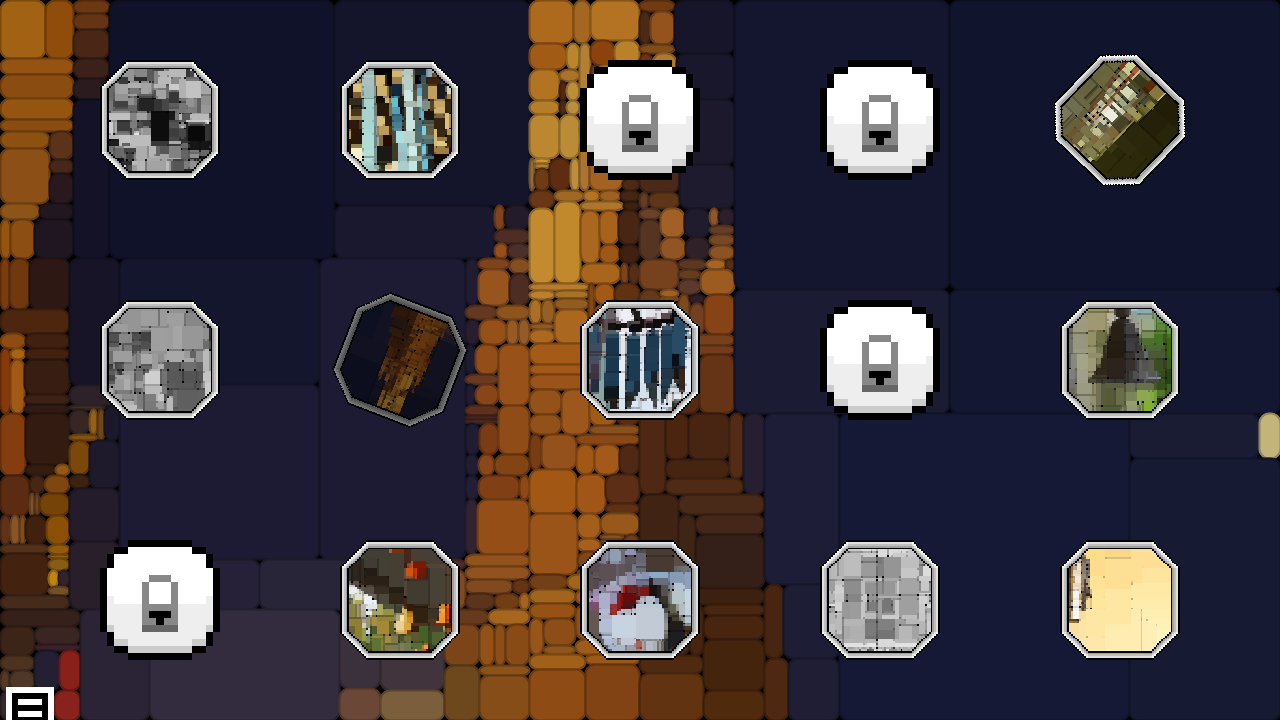
Task: Select the gray grid-lined puzzle tile
Action: (880, 600)
